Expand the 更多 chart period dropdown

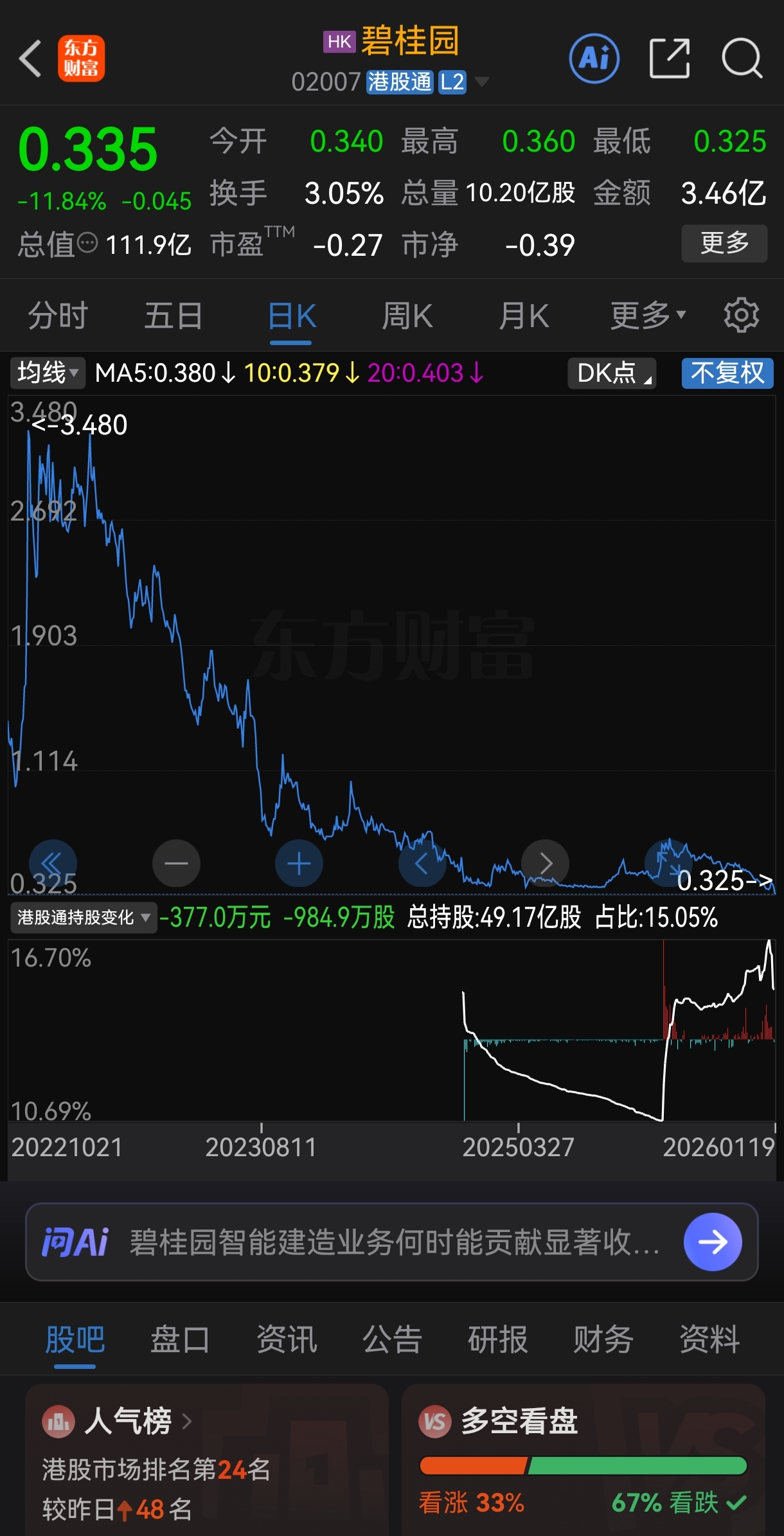click(648, 316)
